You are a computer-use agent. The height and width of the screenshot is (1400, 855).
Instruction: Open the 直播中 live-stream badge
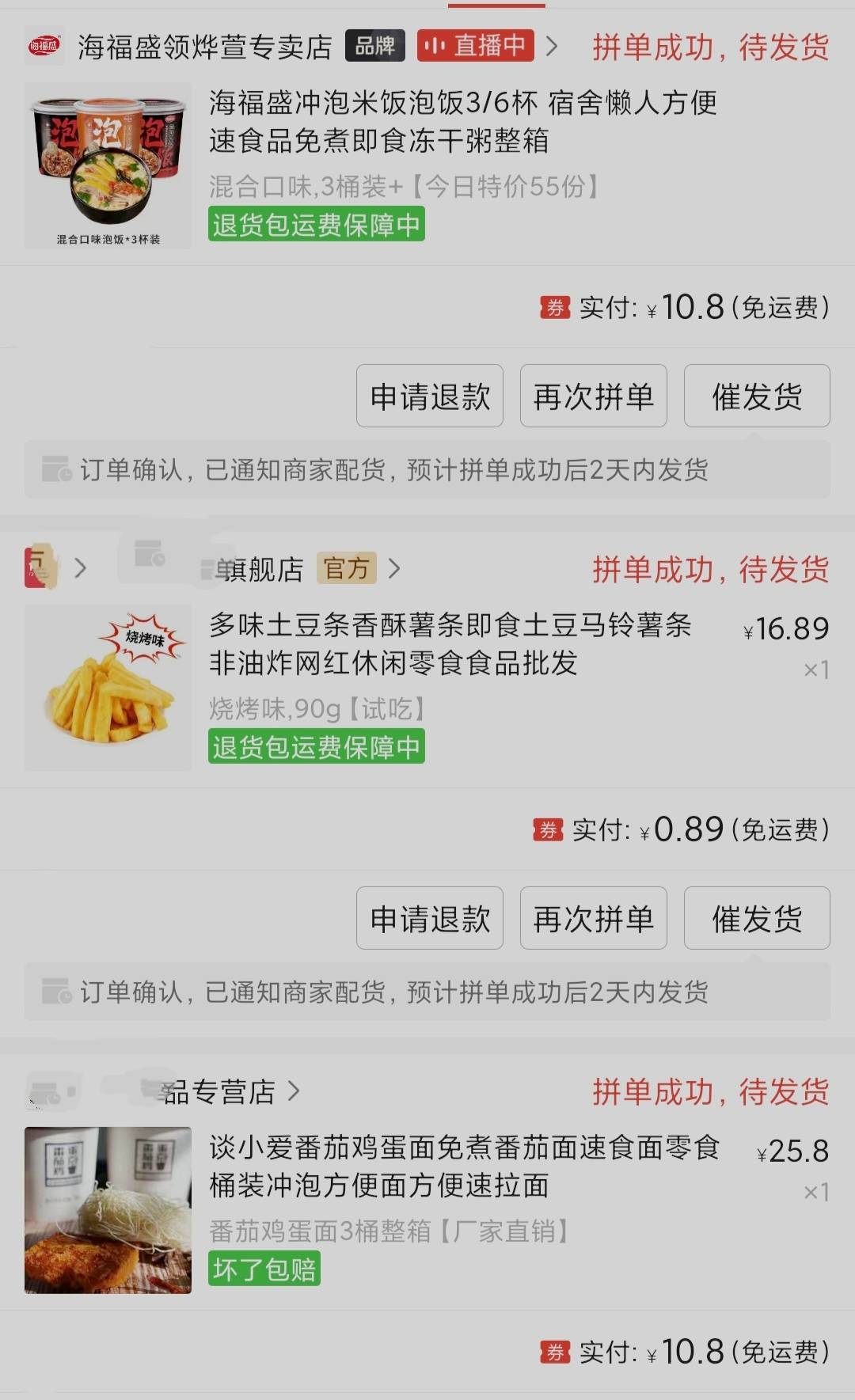[x=475, y=47]
